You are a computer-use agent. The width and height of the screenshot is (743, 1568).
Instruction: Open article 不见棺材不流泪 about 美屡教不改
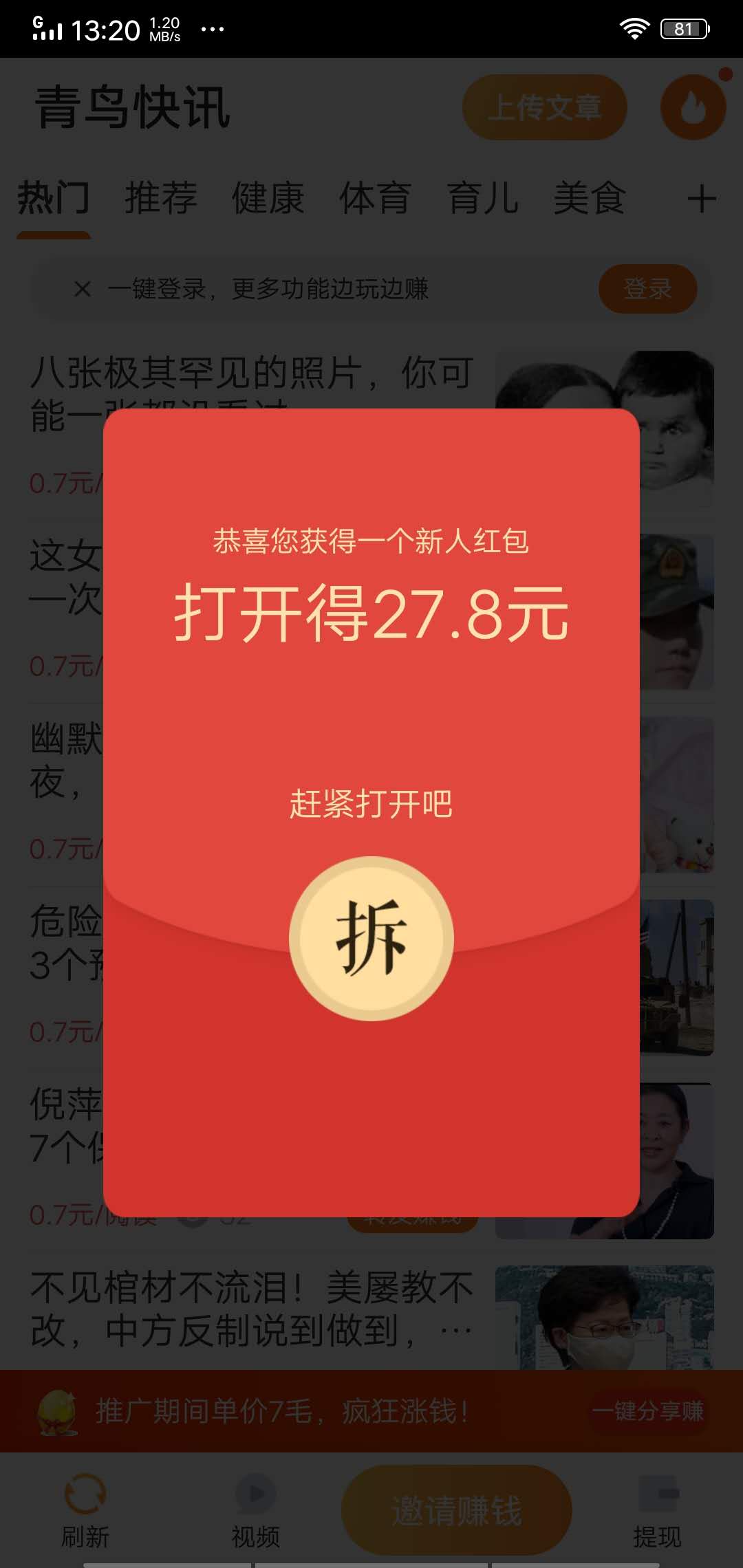251,1309
